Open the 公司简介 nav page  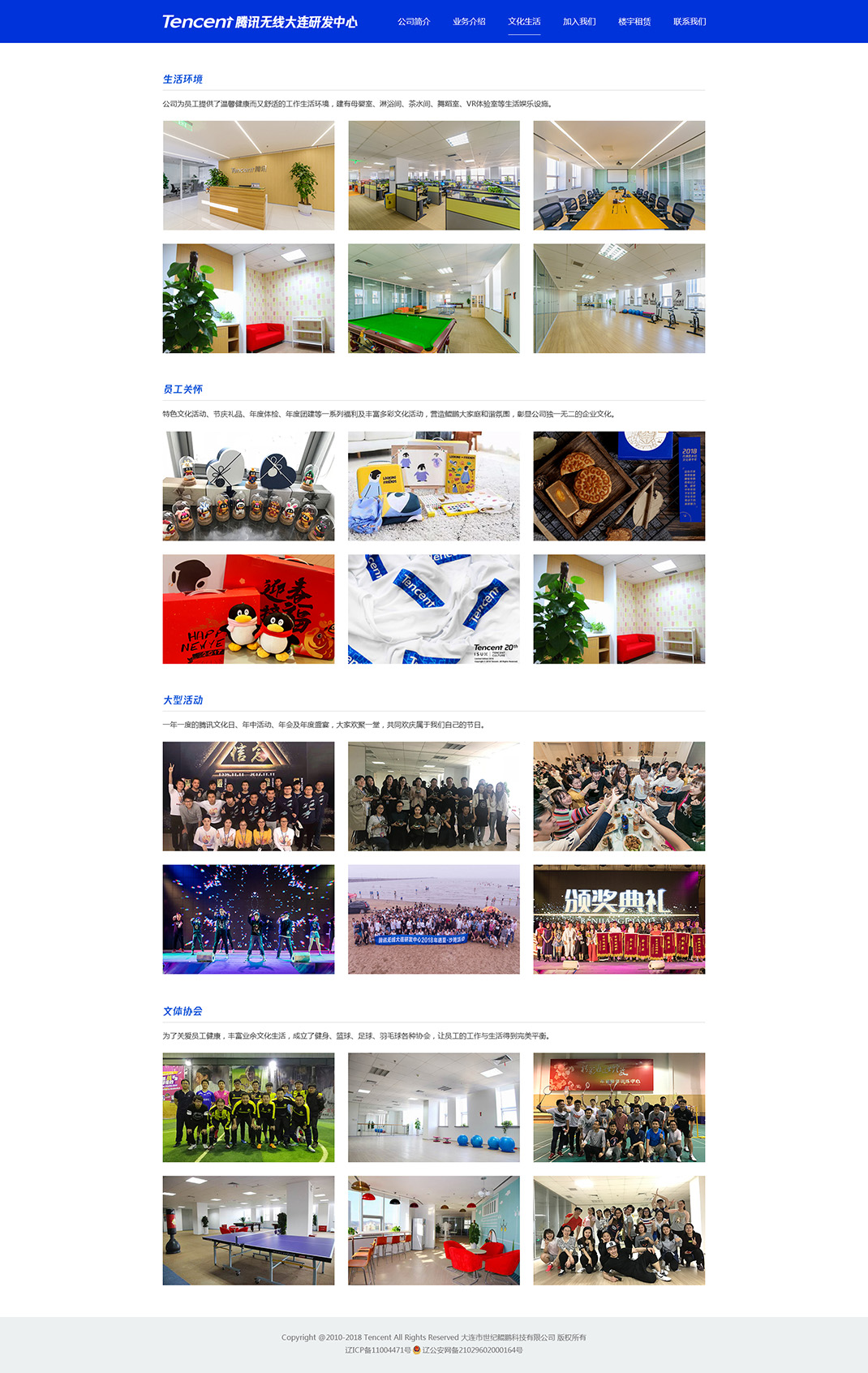414,22
